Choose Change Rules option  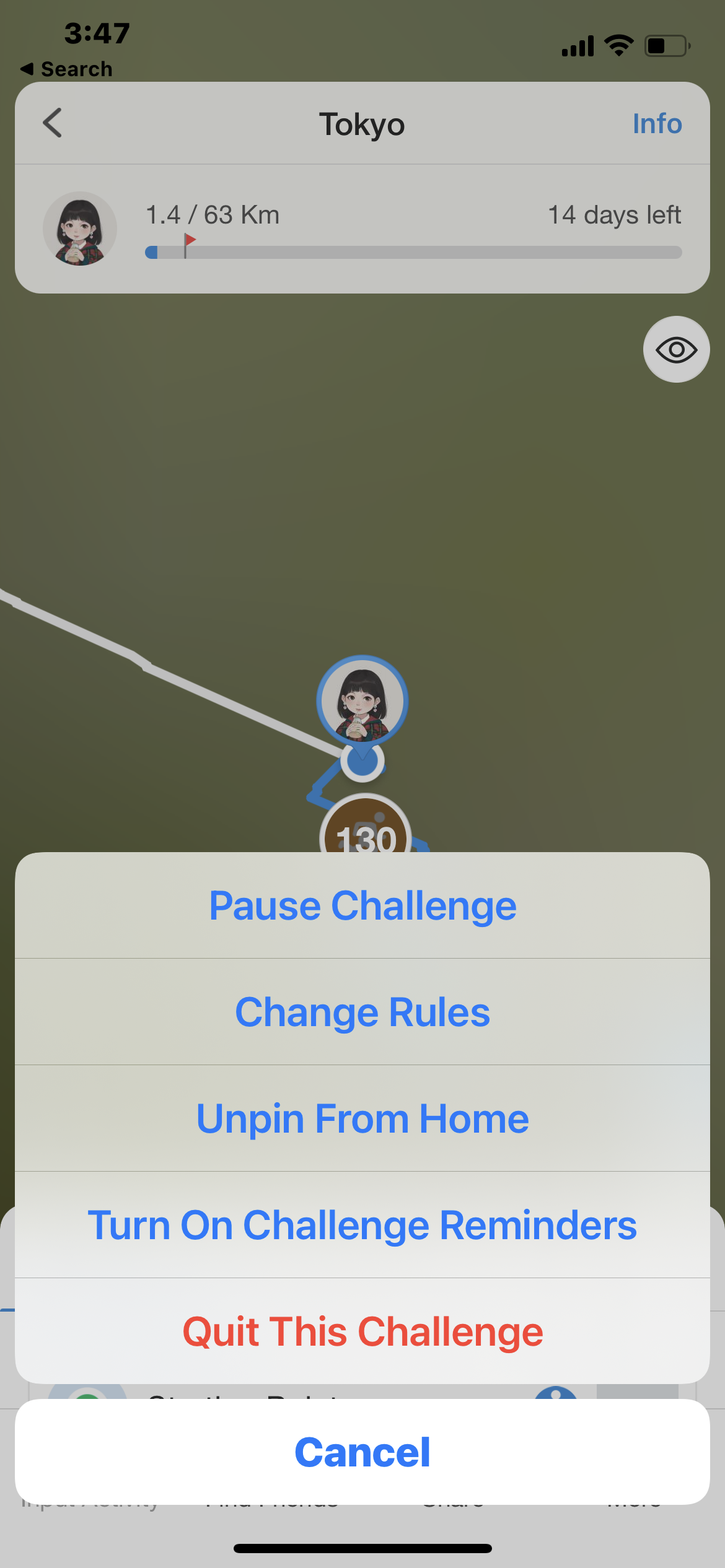[362, 1012]
